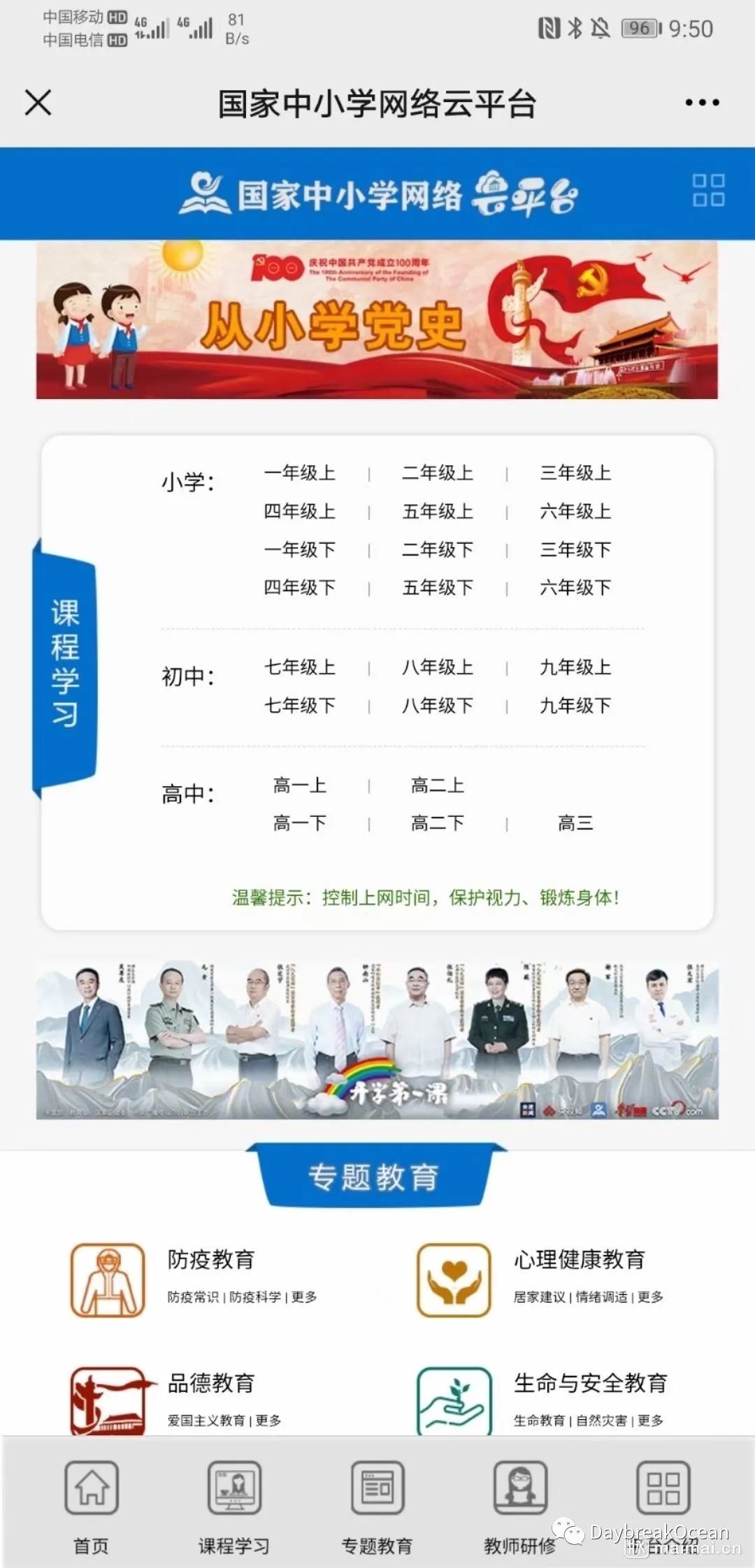
Task: Close the web page with the X
Action: (38, 103)
